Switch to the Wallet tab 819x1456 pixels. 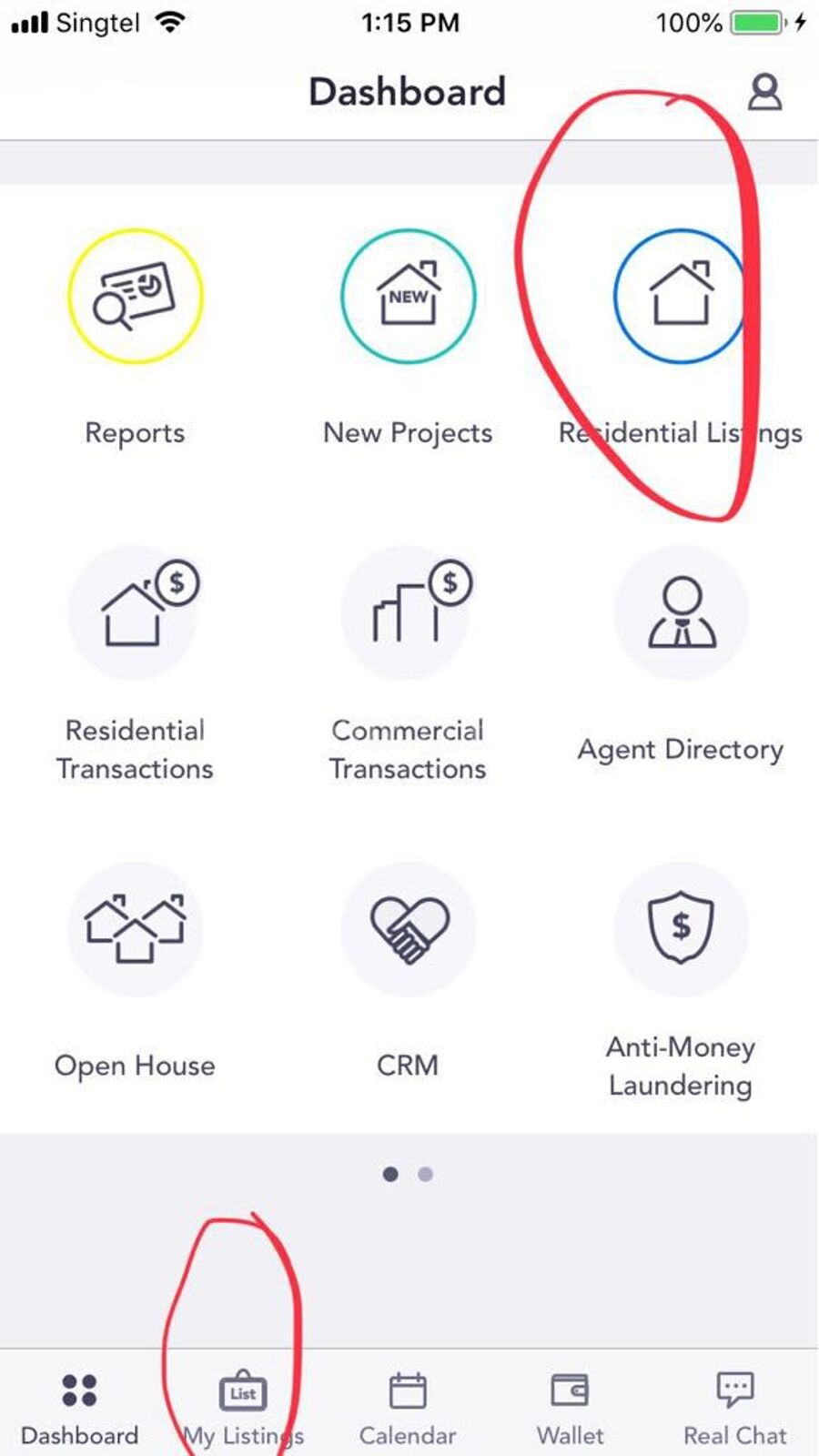[570, 1406]
